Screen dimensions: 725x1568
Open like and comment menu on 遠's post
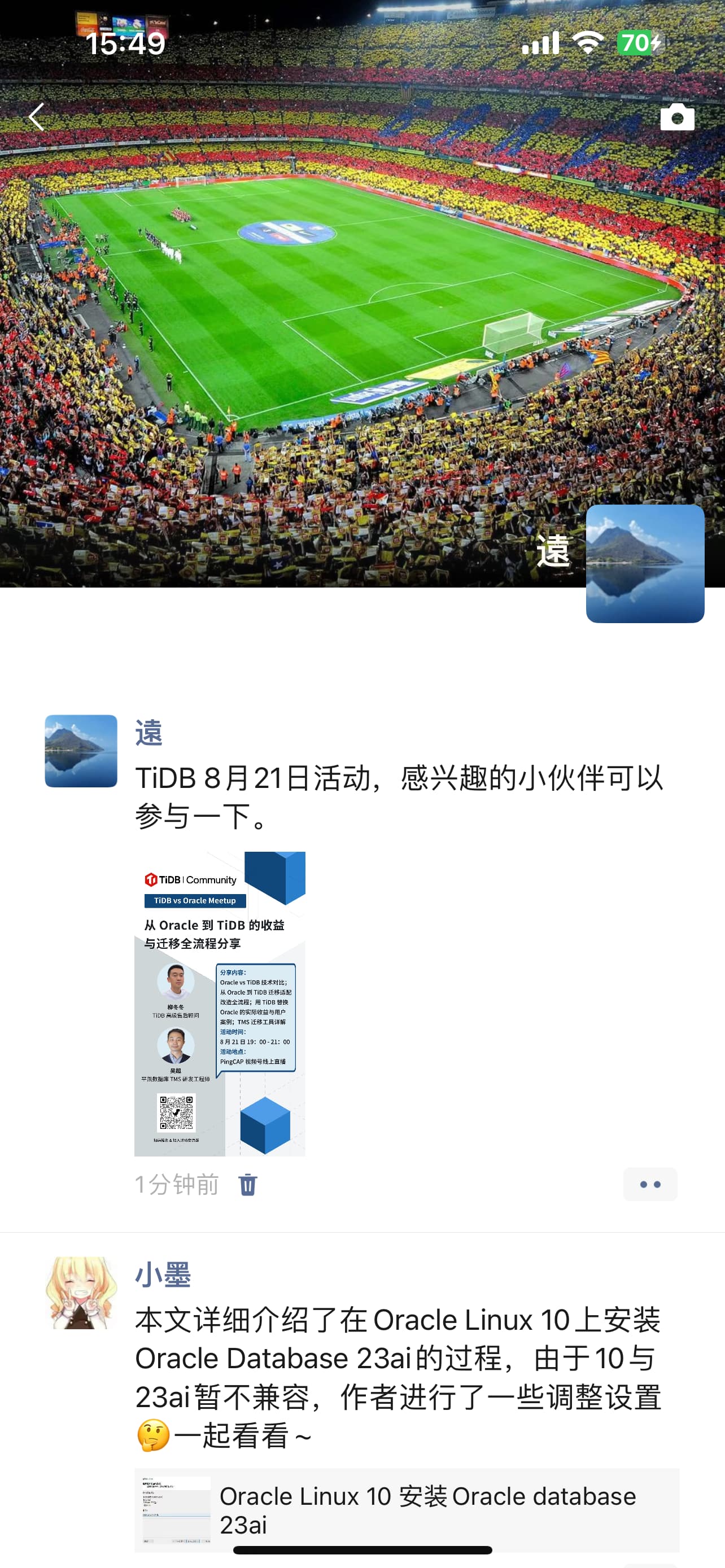tap(649, 1184)
